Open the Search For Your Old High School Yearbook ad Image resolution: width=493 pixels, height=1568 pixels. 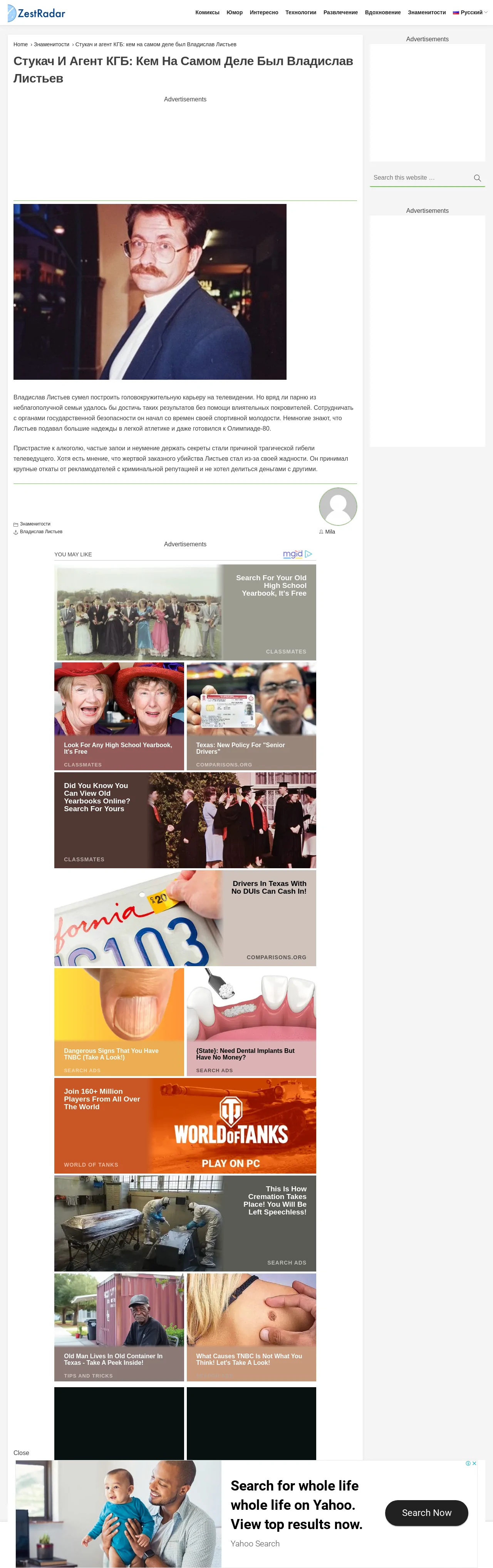(x=185, y=612)
